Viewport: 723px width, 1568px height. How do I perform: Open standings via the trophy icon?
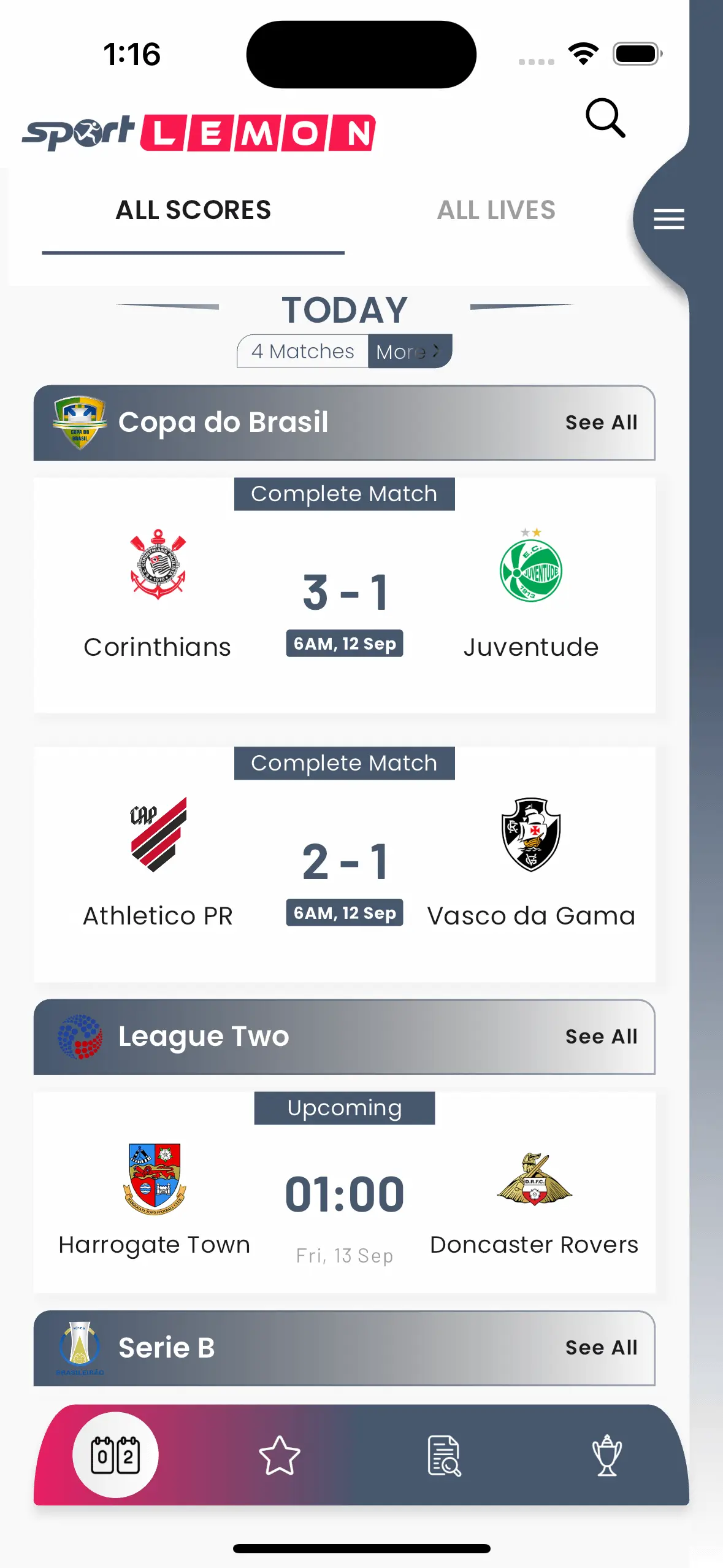pyautogui.click(x=607, y=1455)
